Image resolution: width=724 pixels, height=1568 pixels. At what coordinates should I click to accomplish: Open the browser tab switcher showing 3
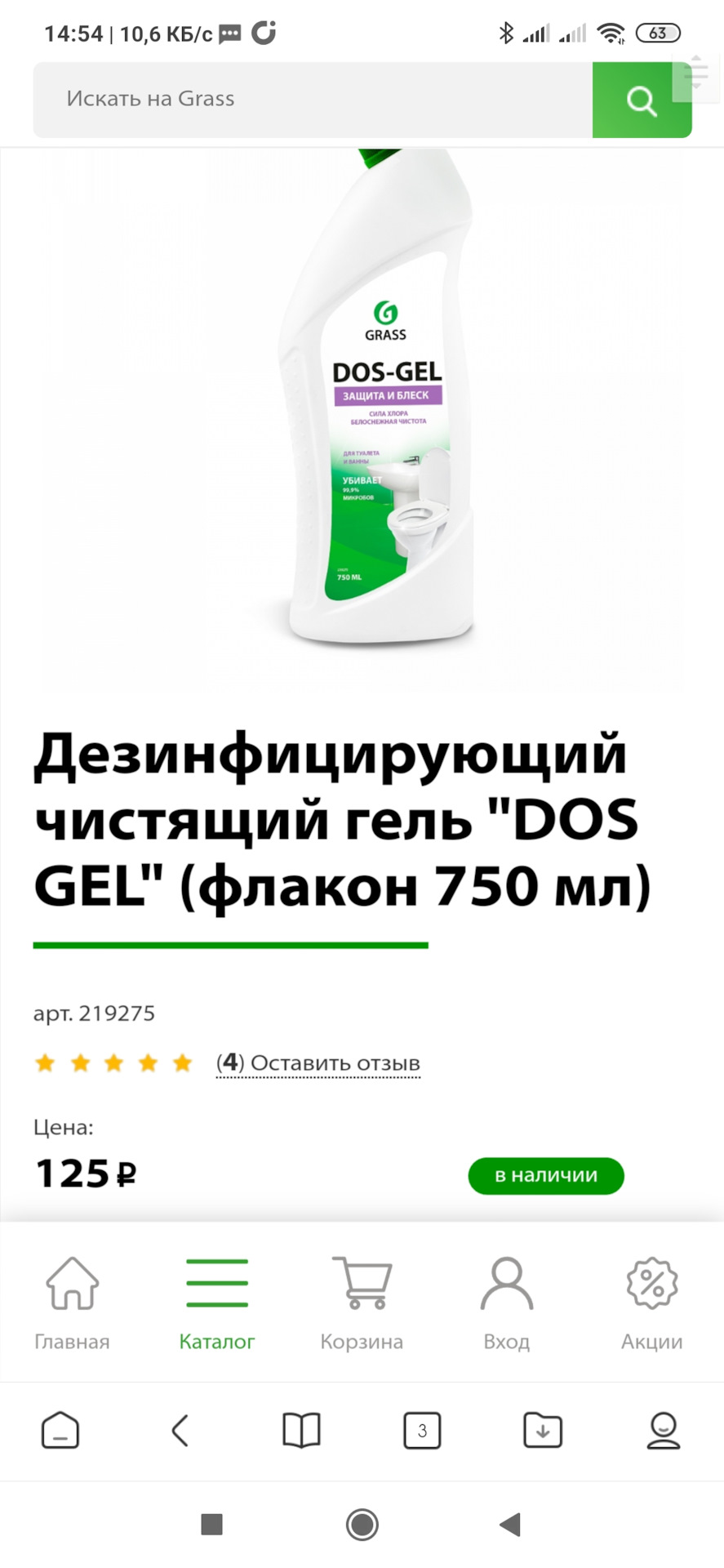[422, 1430]
